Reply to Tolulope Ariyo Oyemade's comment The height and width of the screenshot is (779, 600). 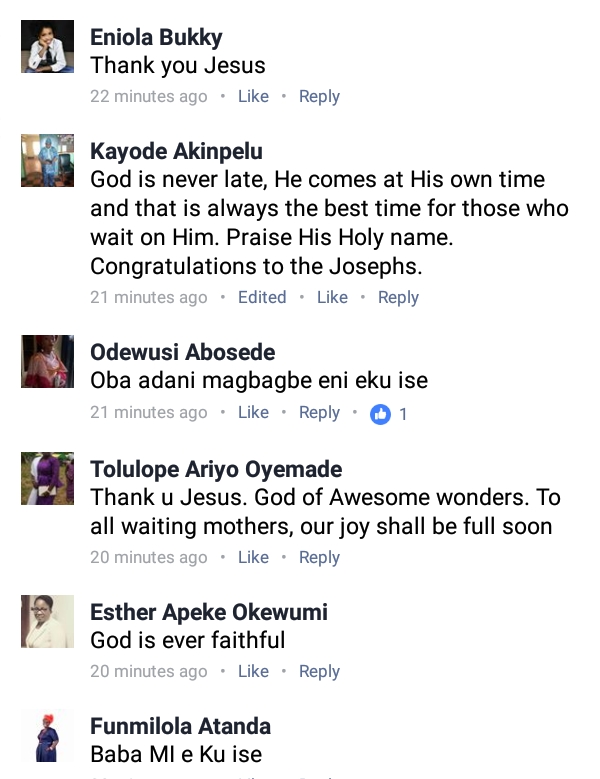(x=319, y=558)
